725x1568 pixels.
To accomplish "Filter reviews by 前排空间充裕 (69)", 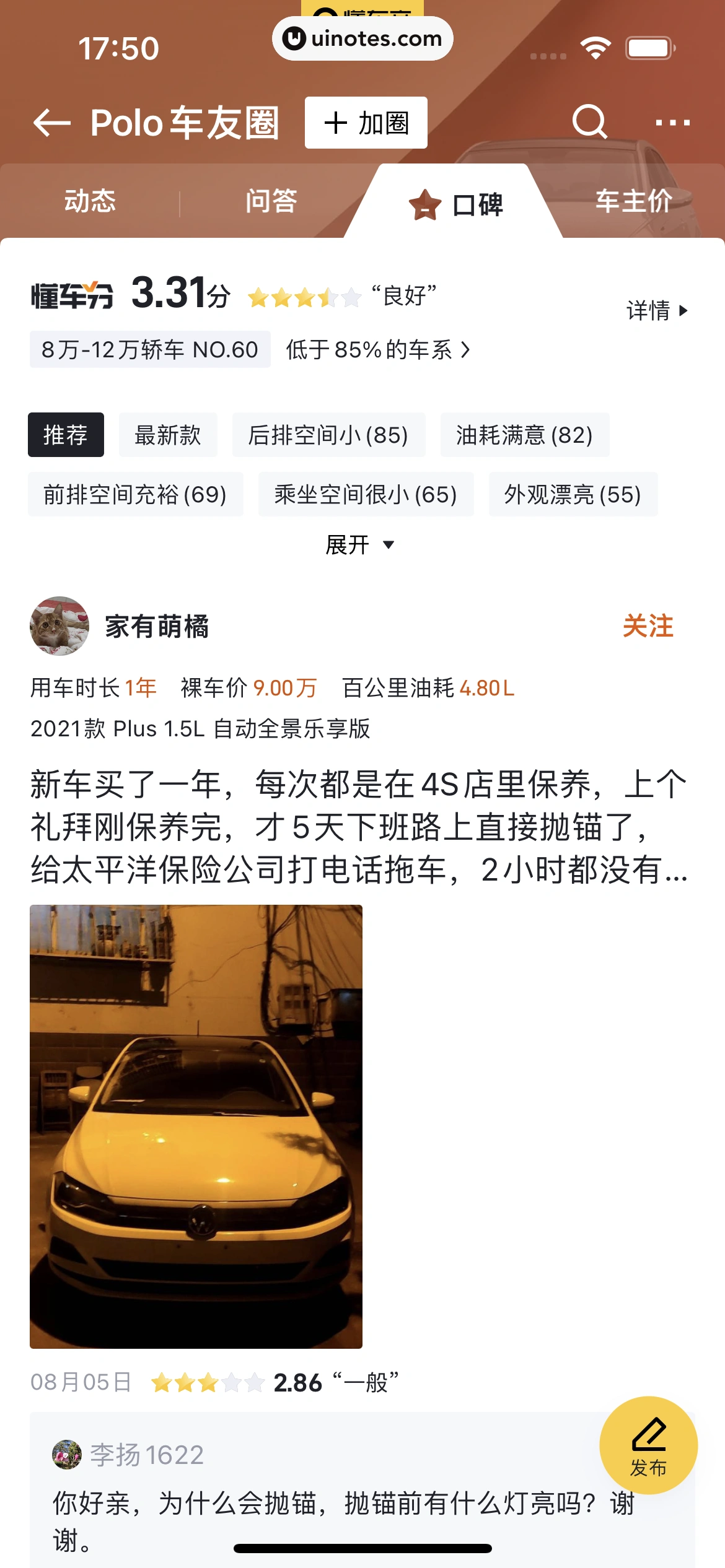I will [135, 494].
